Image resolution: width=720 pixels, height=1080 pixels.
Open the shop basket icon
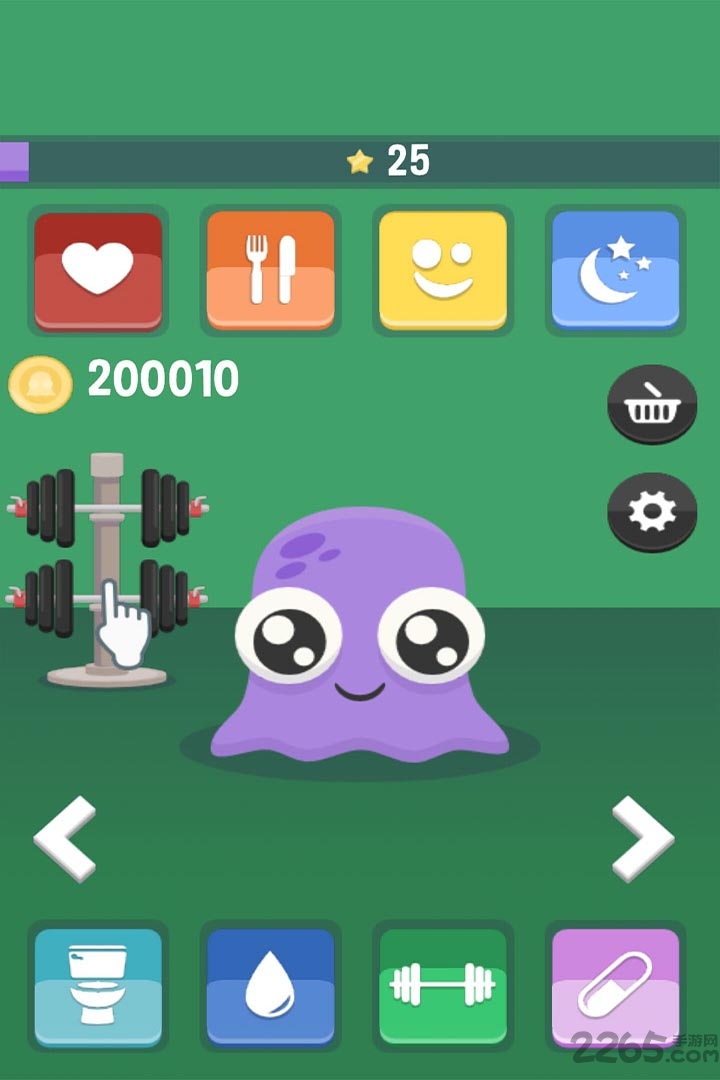(652, 405)
